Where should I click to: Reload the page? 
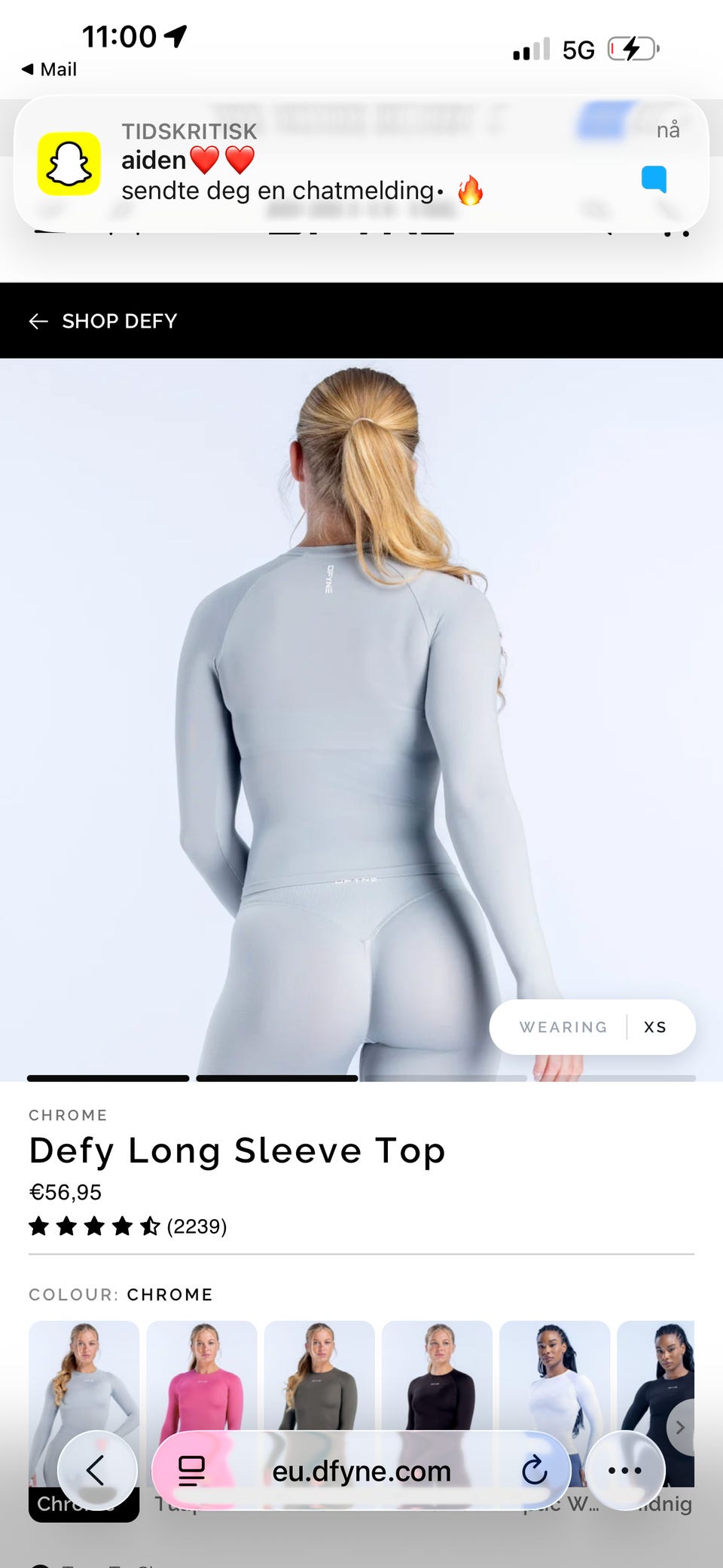534,1470
